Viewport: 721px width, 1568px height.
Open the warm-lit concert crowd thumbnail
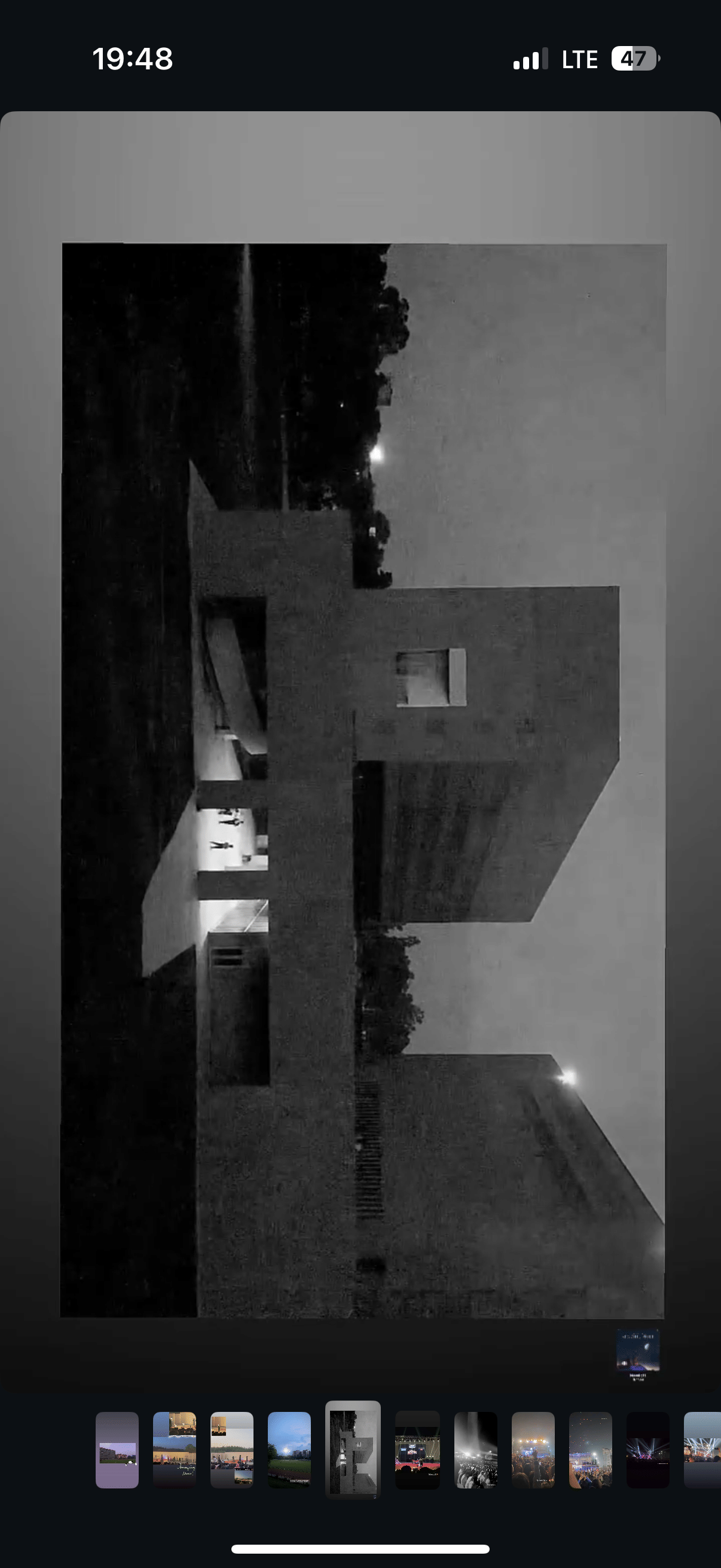pos(533,1450)
